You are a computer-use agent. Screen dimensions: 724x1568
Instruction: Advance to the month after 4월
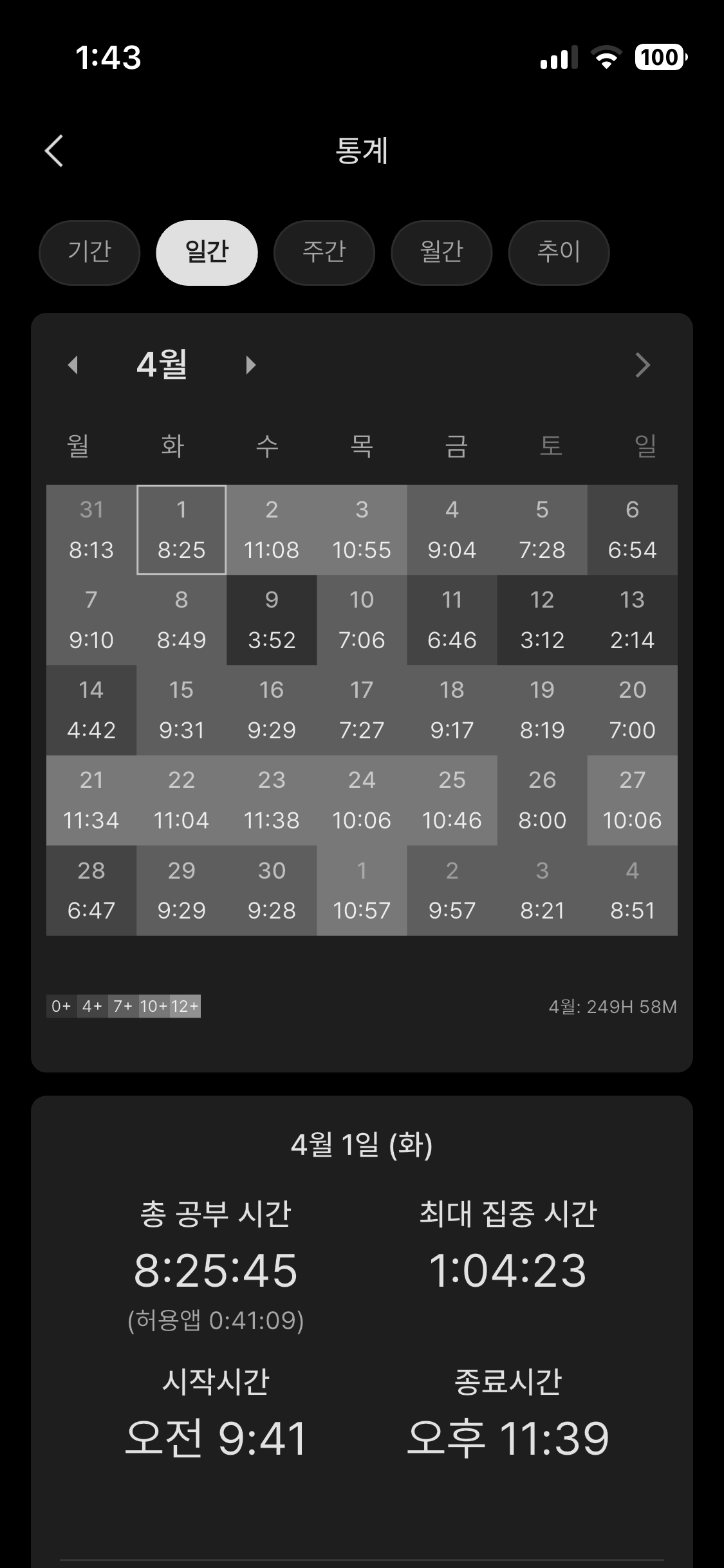tap(251, 365)
